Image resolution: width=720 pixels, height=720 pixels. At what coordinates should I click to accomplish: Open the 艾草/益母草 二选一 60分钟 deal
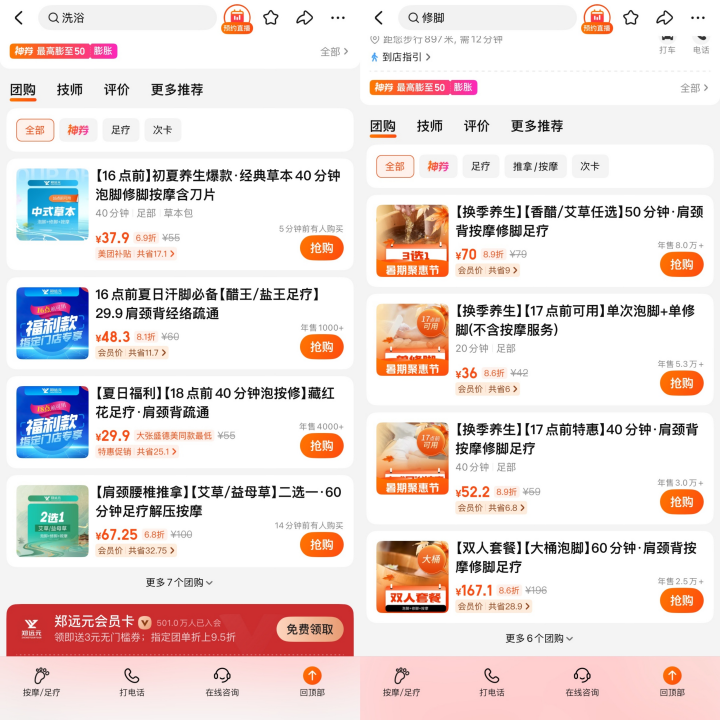coord(218,502)
